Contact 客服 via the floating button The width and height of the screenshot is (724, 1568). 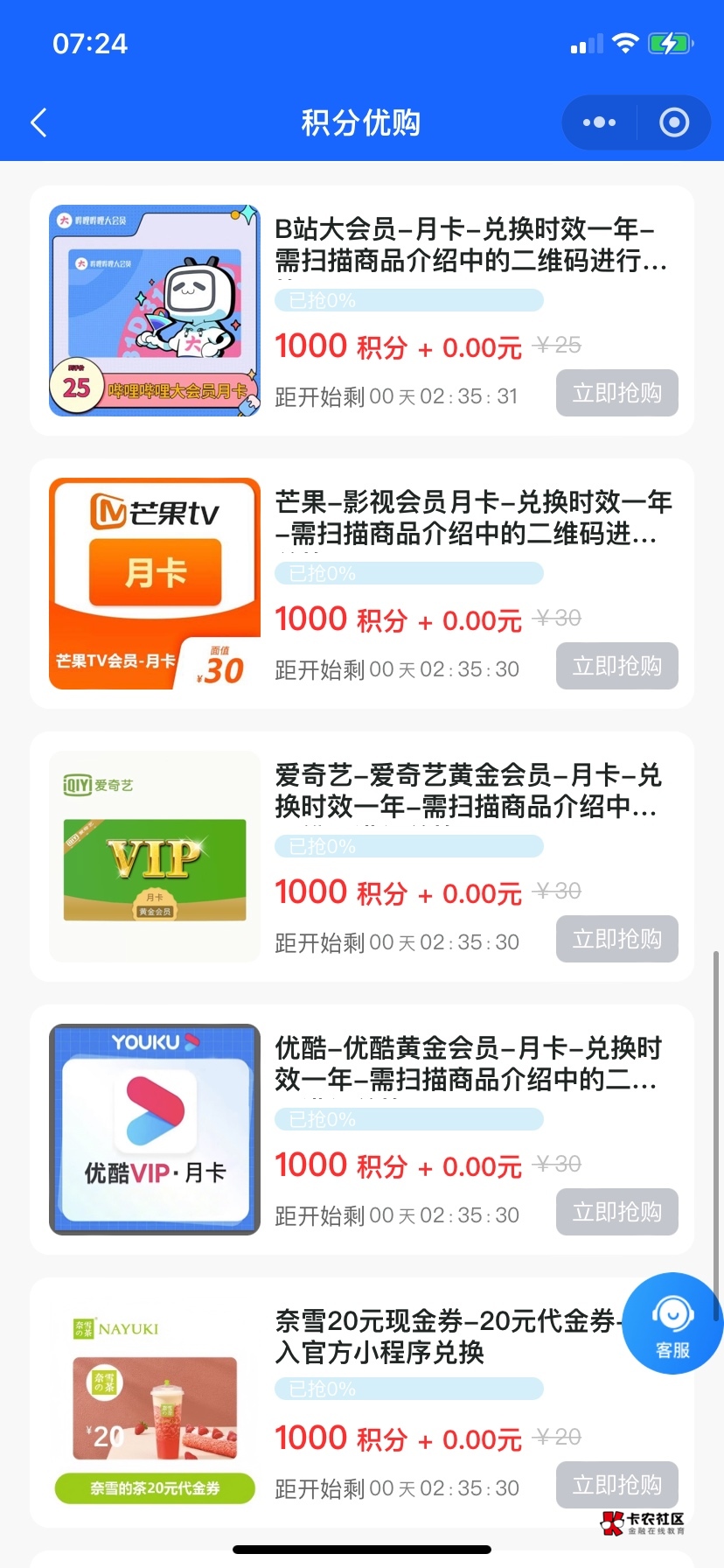[672, 1324]
